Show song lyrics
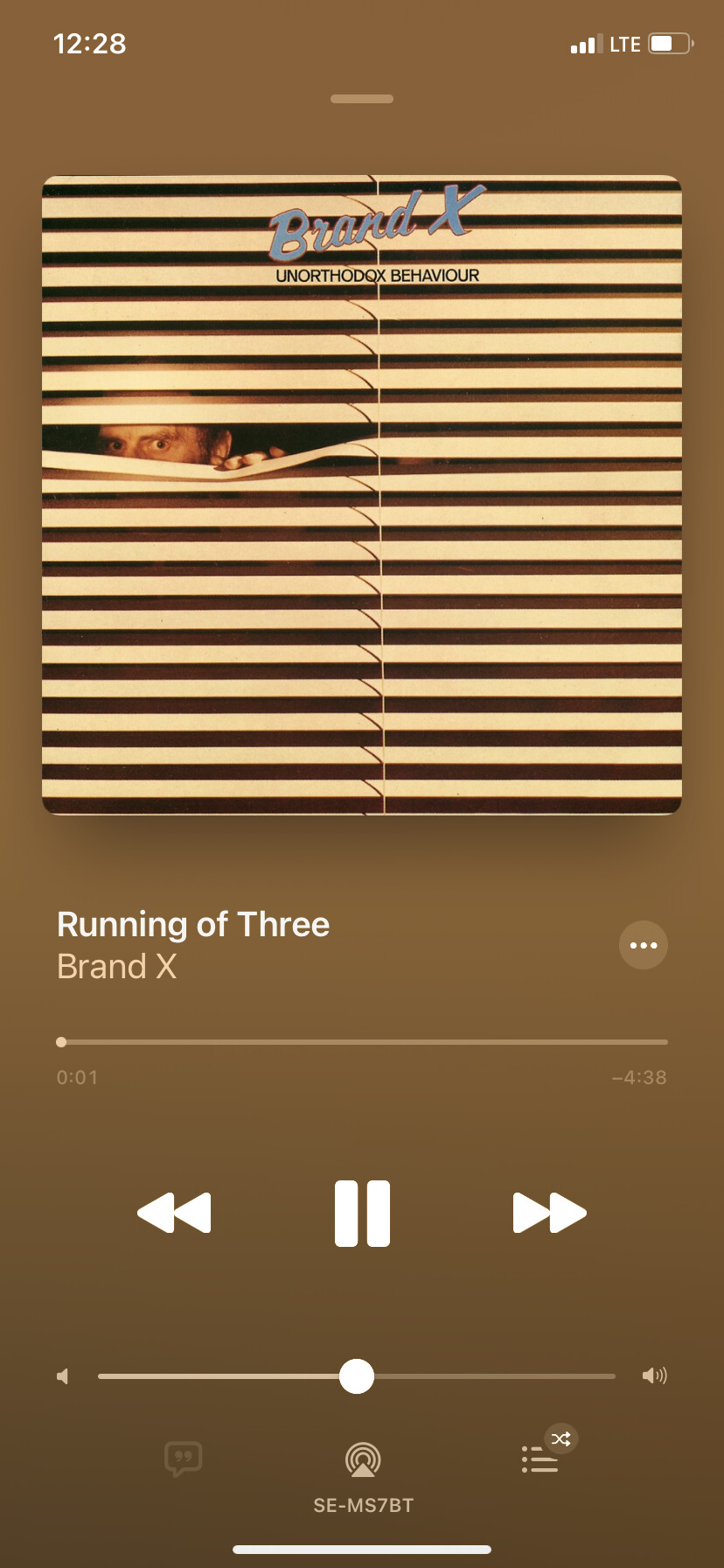Viewport: 724px width, 1568px height. point(184,1459)
